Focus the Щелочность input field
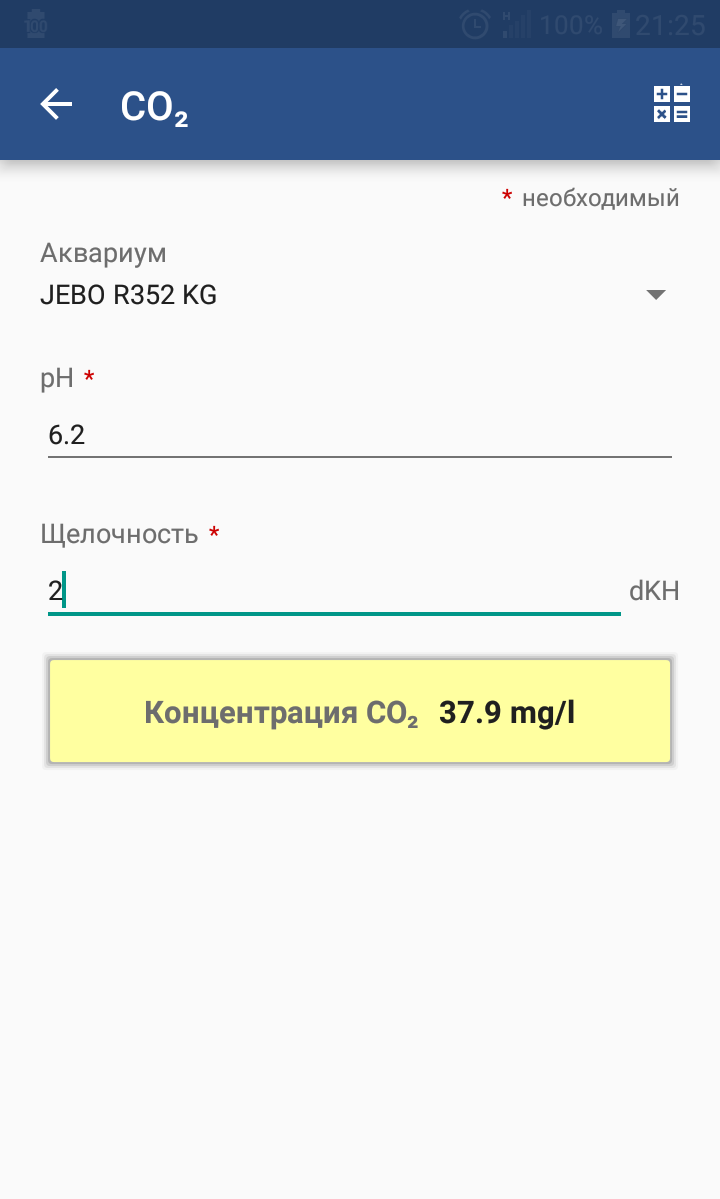This screenshot has height=1199, width=720. pos(334,591)
